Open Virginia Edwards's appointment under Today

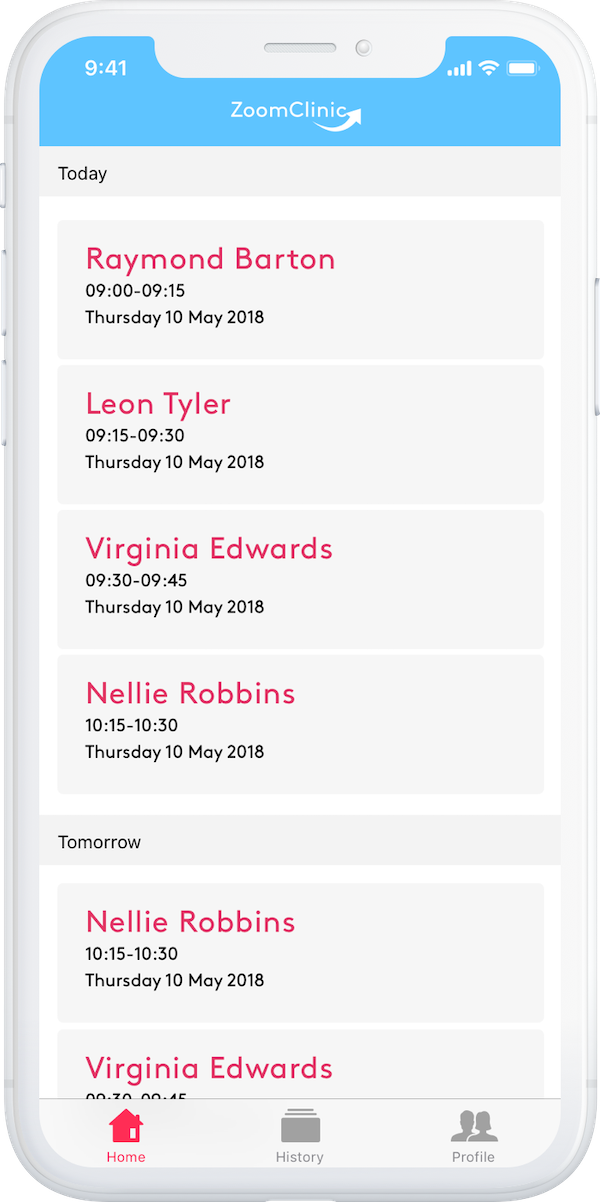[x=300, y=579]
